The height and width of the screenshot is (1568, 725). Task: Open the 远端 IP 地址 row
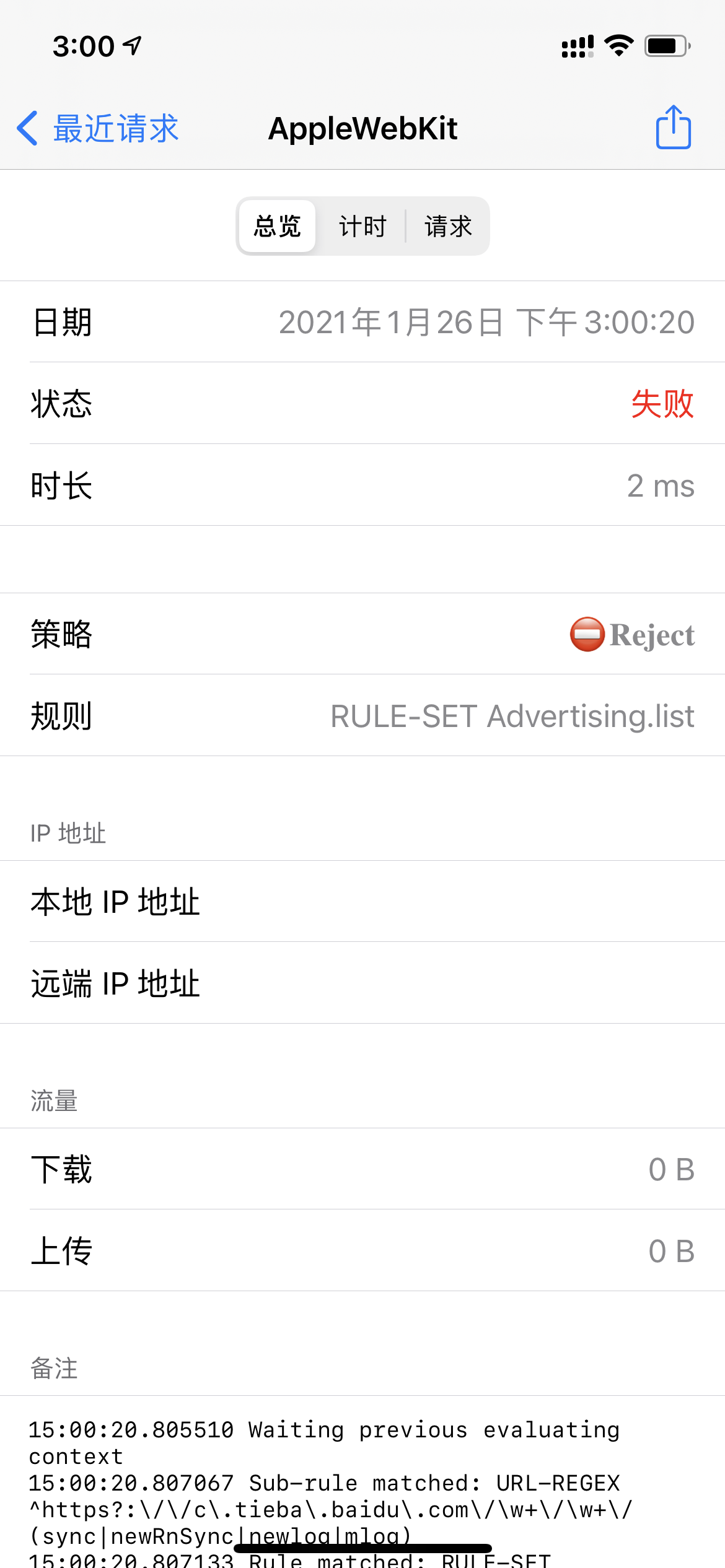point(362,982)
